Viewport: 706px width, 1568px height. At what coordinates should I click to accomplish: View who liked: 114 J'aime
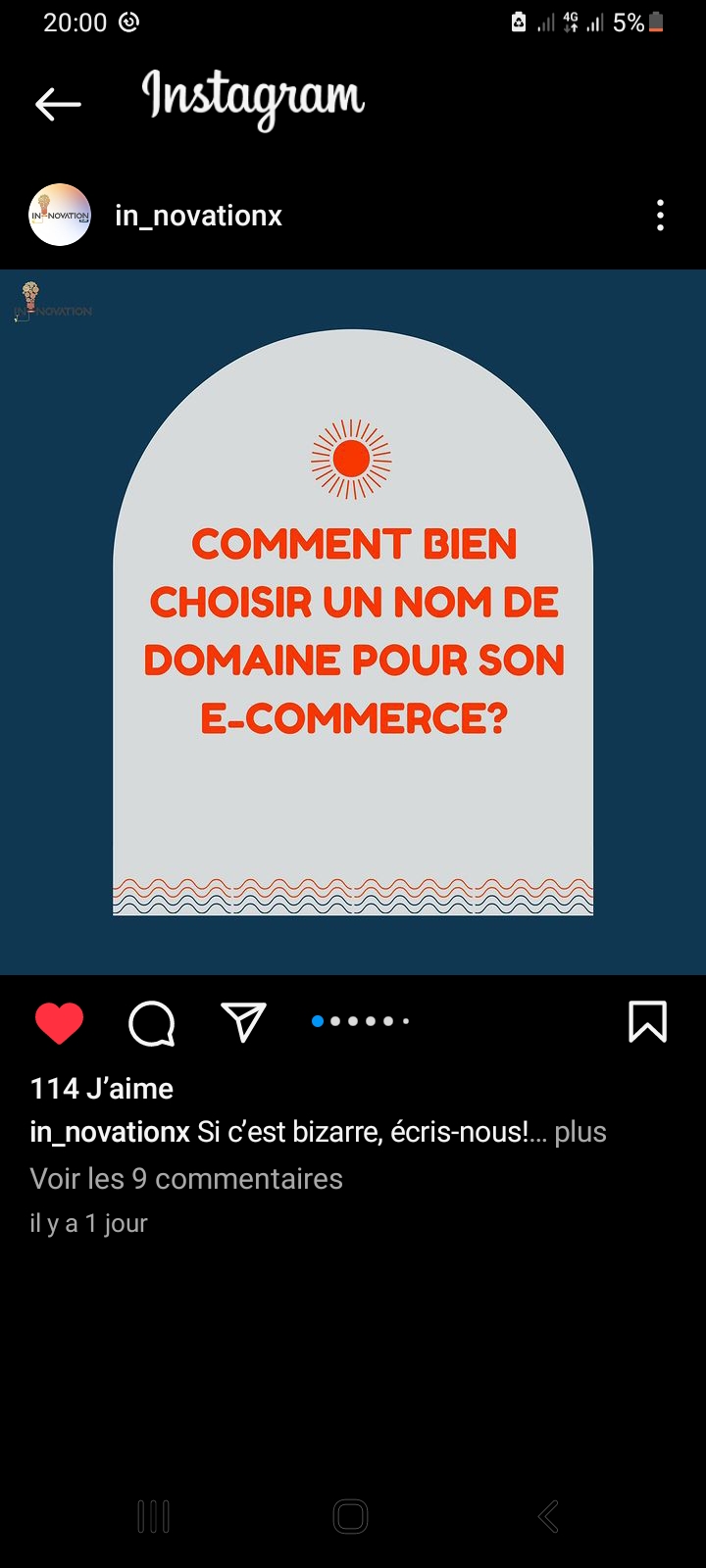click(102, 1089)
